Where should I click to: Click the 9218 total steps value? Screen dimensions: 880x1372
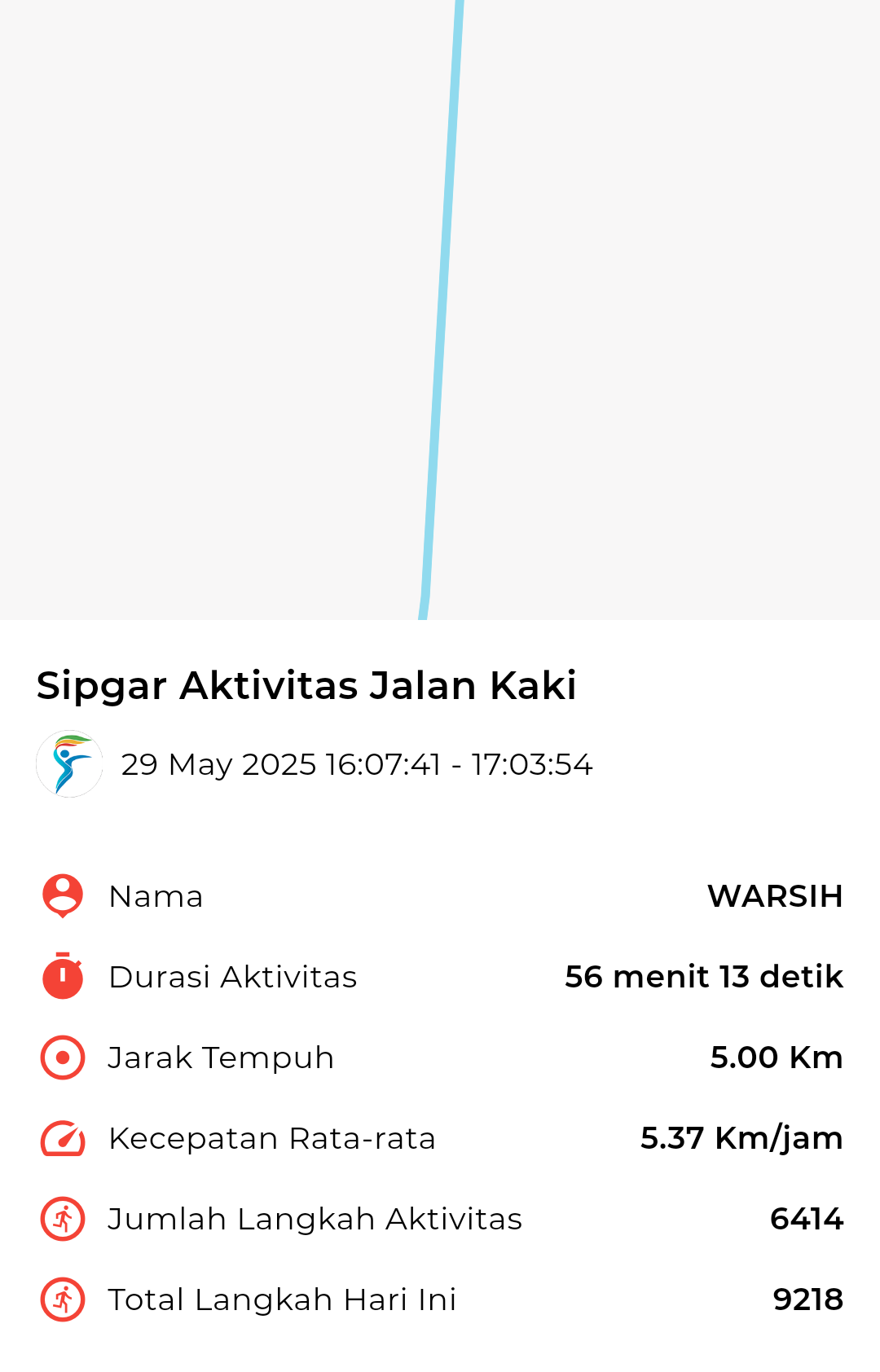click(x=808, y=1299)
